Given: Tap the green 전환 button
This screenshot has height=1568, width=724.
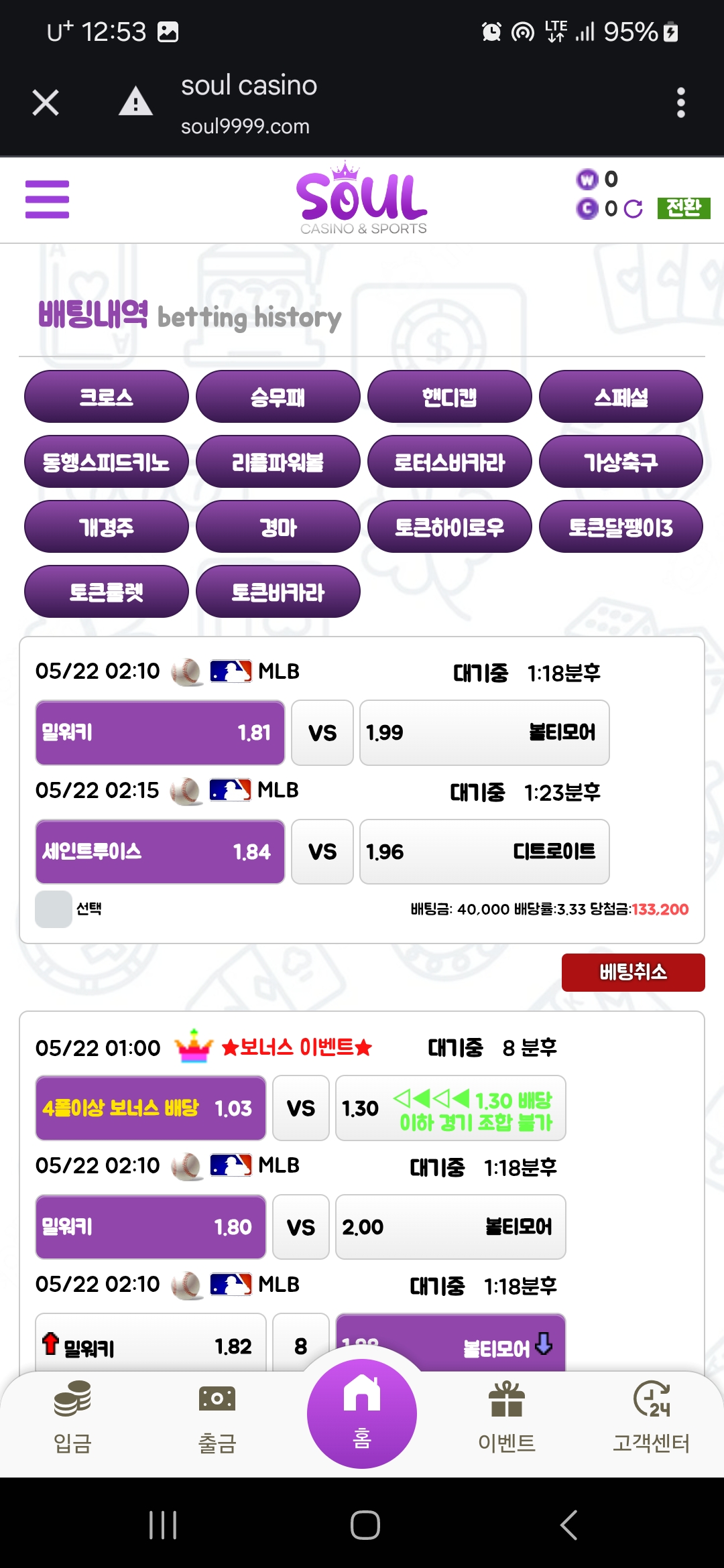Looking at the screenshot, I should (683, 208).
